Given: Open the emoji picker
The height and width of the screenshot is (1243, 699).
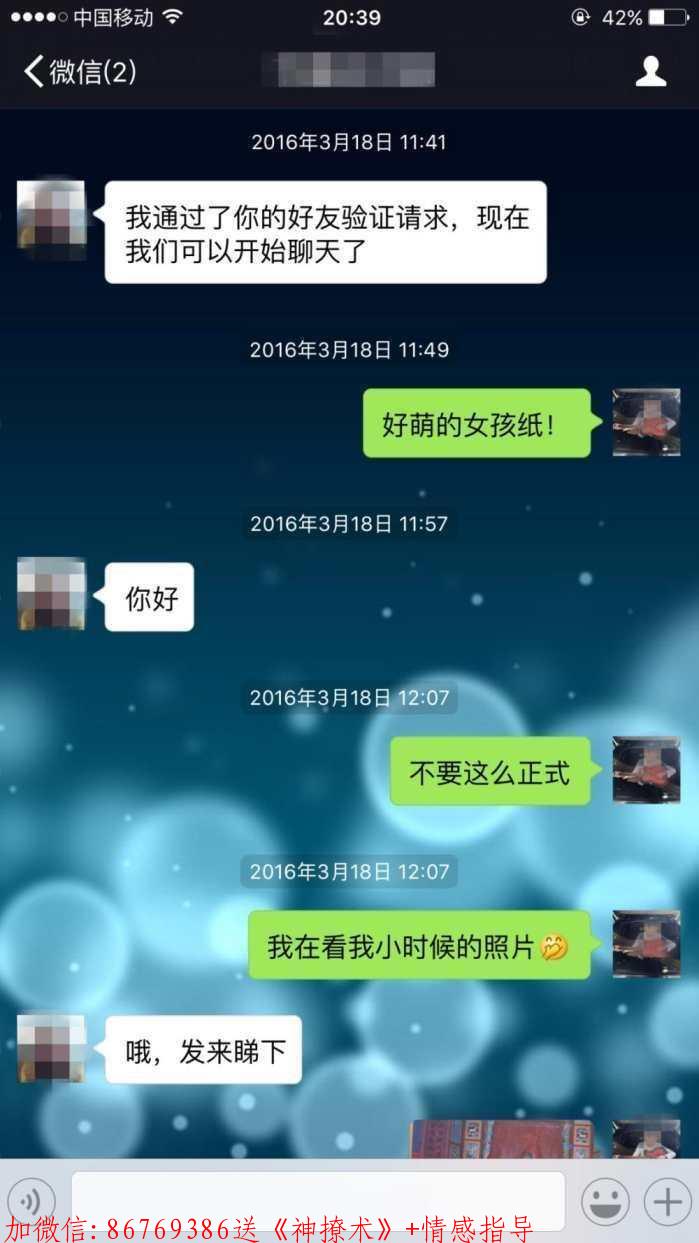Looking at the screenshot, I should pyautogui.click(x=605, y=1200).
